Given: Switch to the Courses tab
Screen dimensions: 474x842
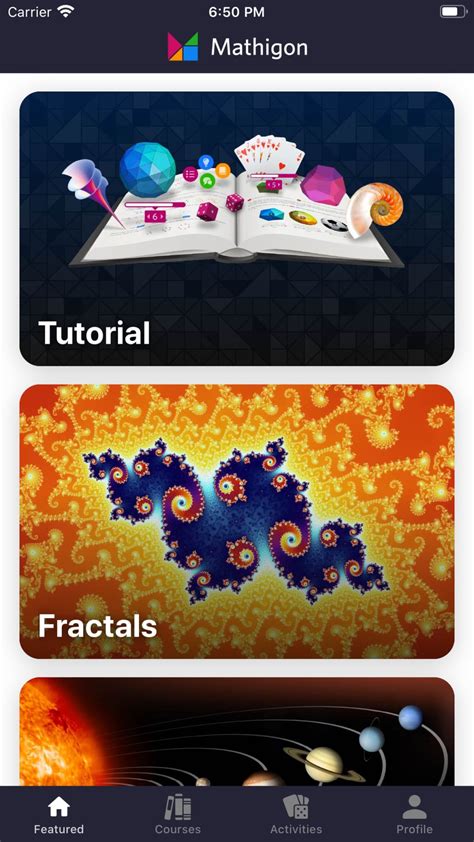Looking at the screenshot, I should coord(178,815).
